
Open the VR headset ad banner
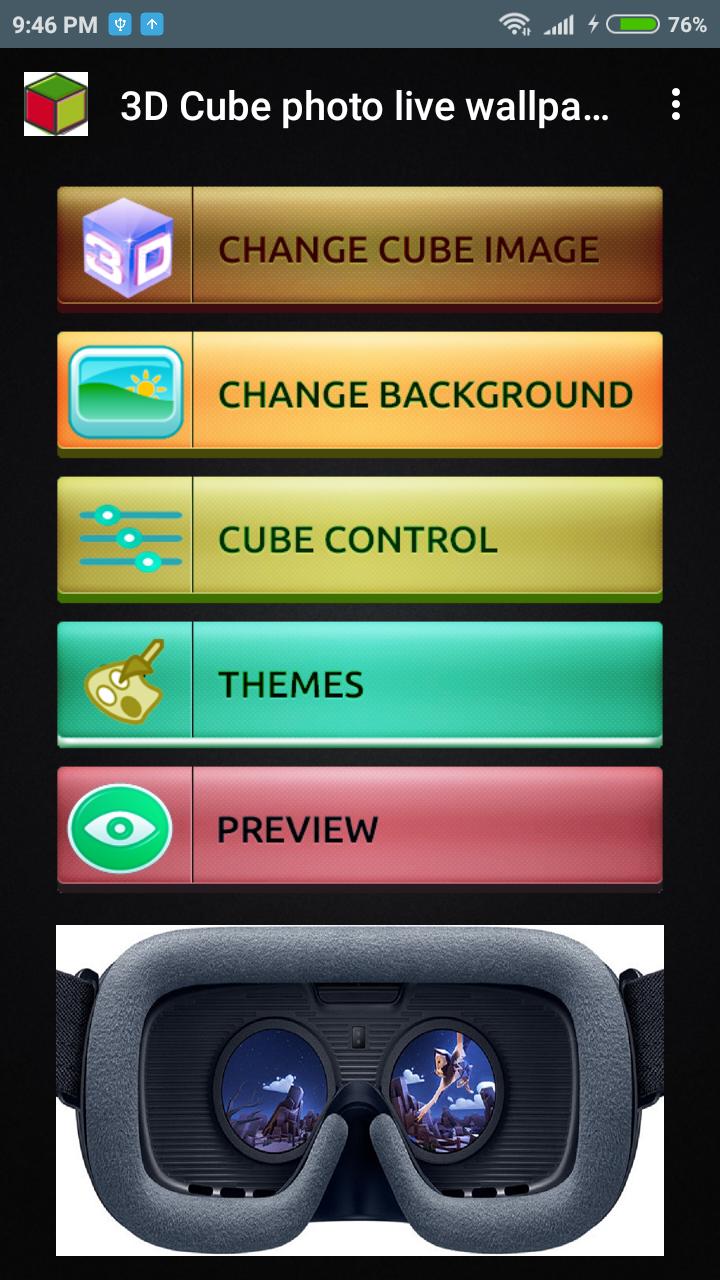[360, 1090]
